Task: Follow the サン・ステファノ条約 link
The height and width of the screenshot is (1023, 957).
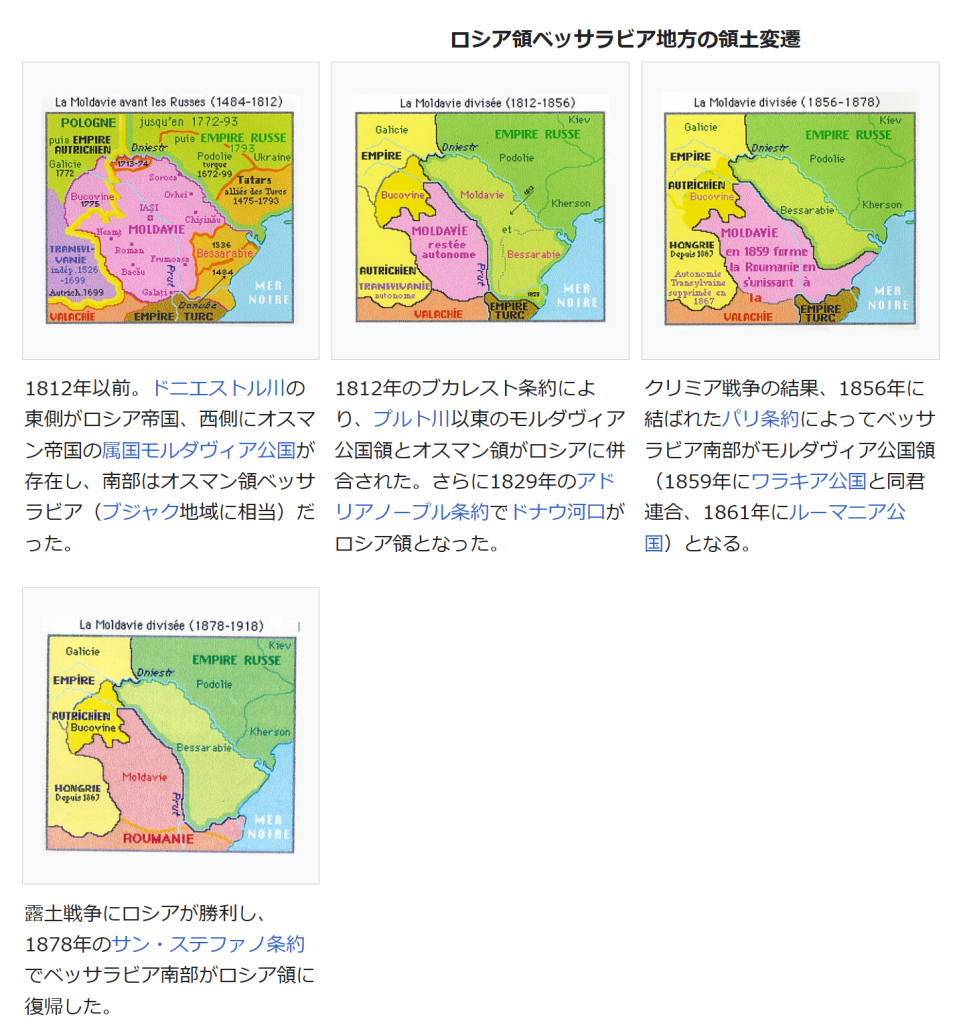Action: [x=208, y=944]
